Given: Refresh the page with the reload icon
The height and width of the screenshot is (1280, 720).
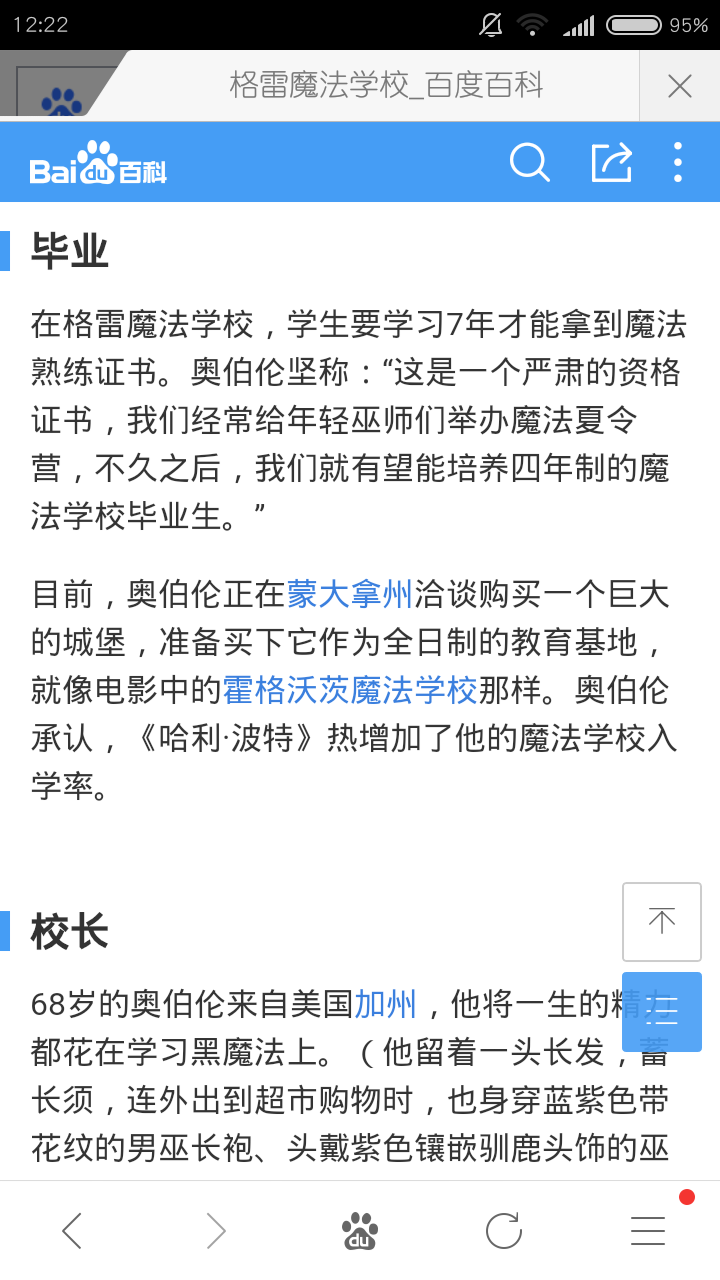Looking at the screenshot, I should [x=504, y=1229].
